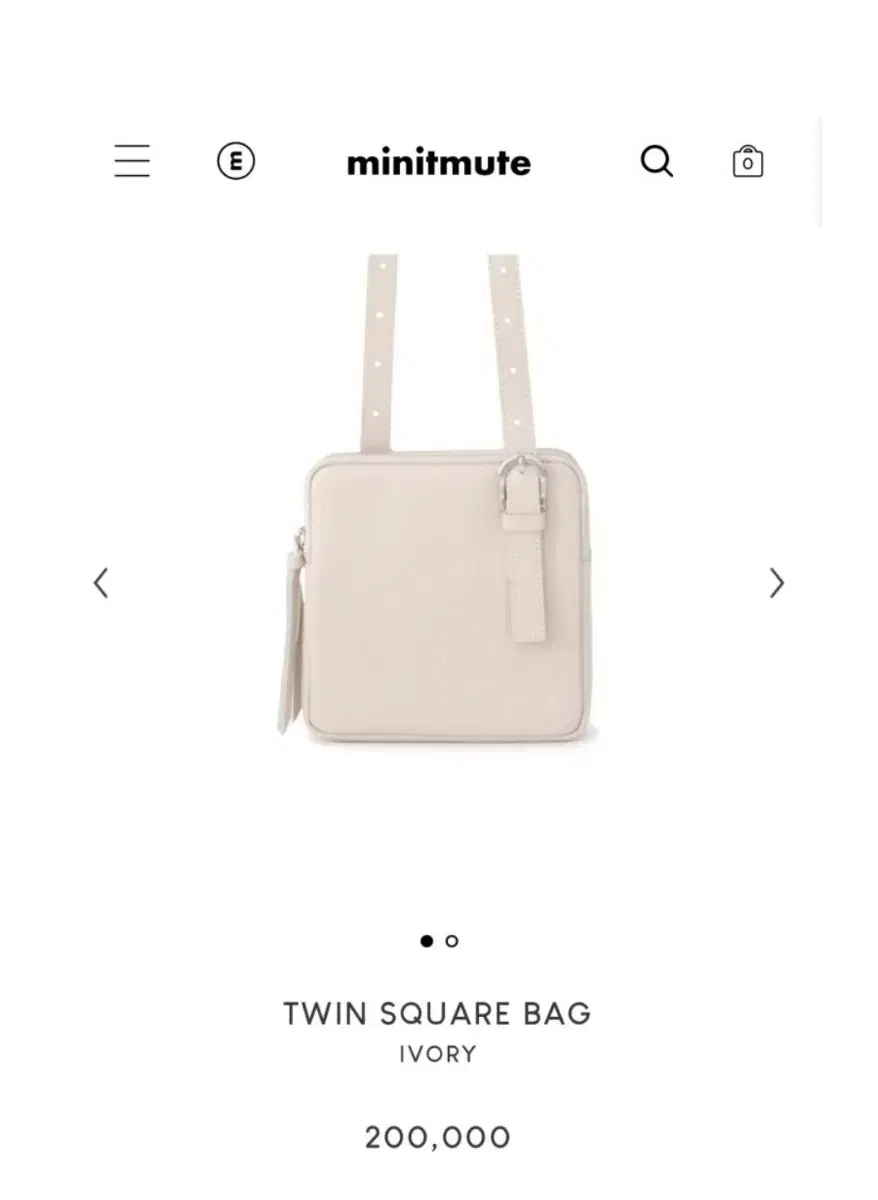Advance to the next product photo
The image size is (878, 1200).
pyautogui.click(x=776, y=582)
